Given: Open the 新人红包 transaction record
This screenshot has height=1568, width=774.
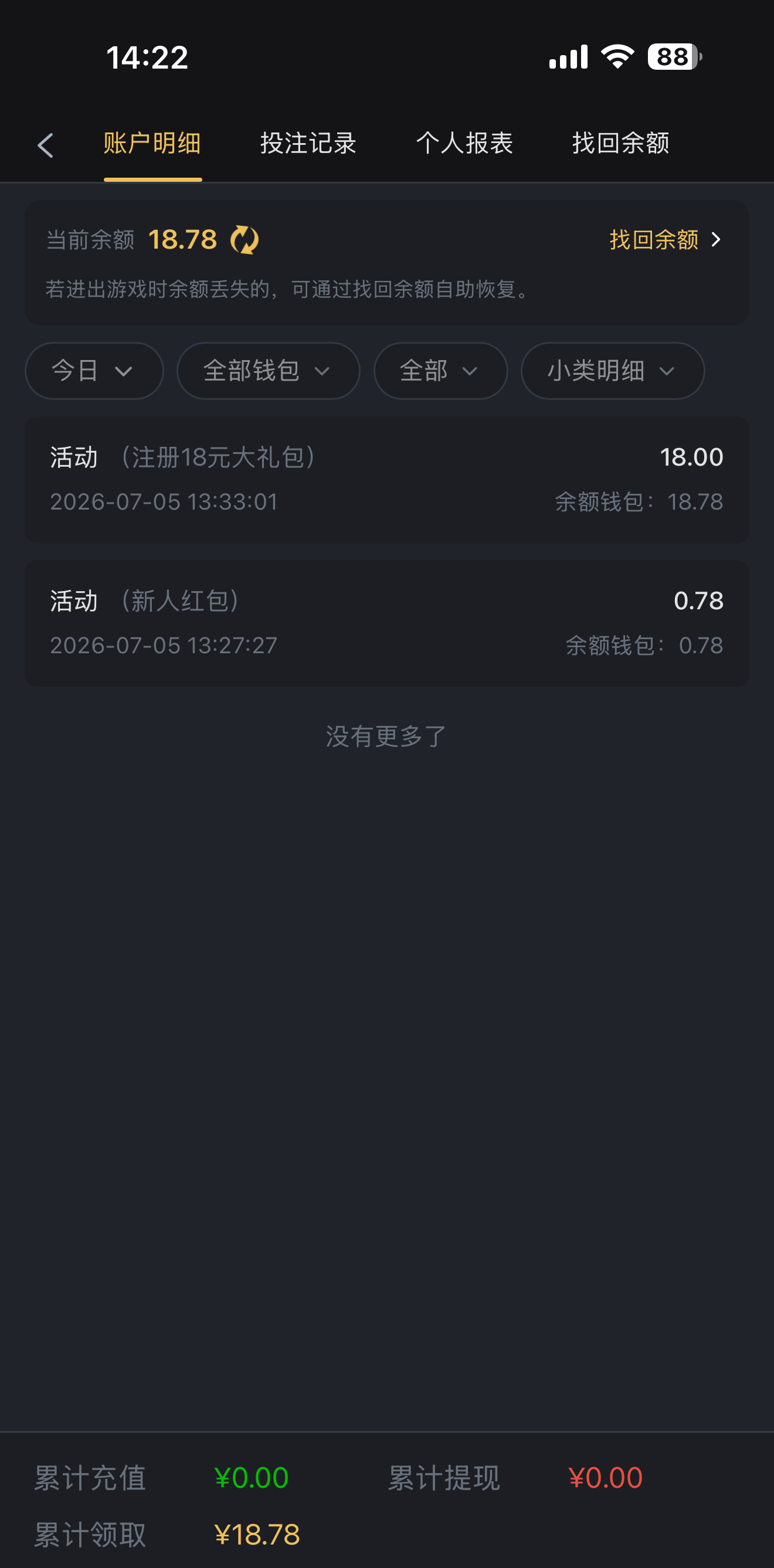Looking at the screenshot, I should (387, 623).
